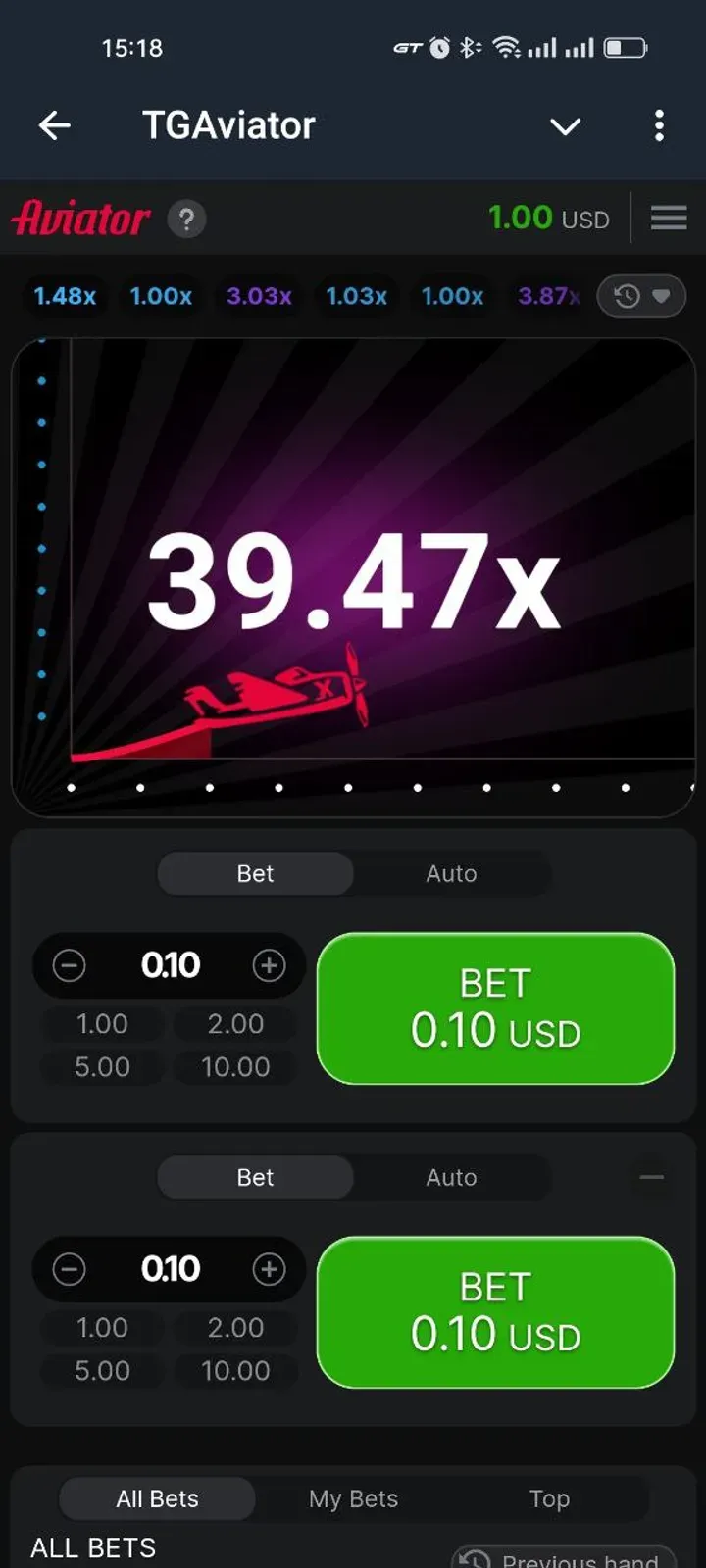Image resolution: width=706 pixels, height=1568 pixels.
Task: Increase the first bet amount
Action: (x=269, y=965)
